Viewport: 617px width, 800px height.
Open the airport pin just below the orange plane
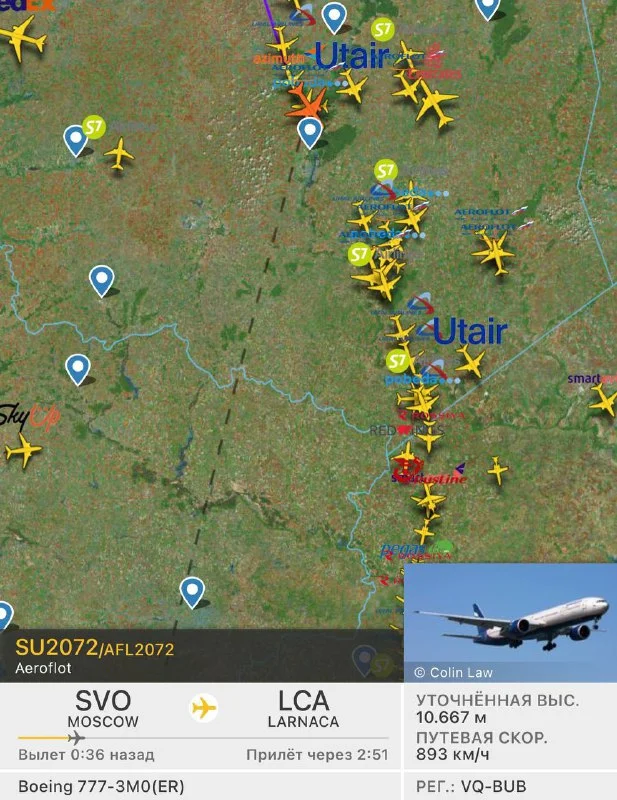click(310, 131)
